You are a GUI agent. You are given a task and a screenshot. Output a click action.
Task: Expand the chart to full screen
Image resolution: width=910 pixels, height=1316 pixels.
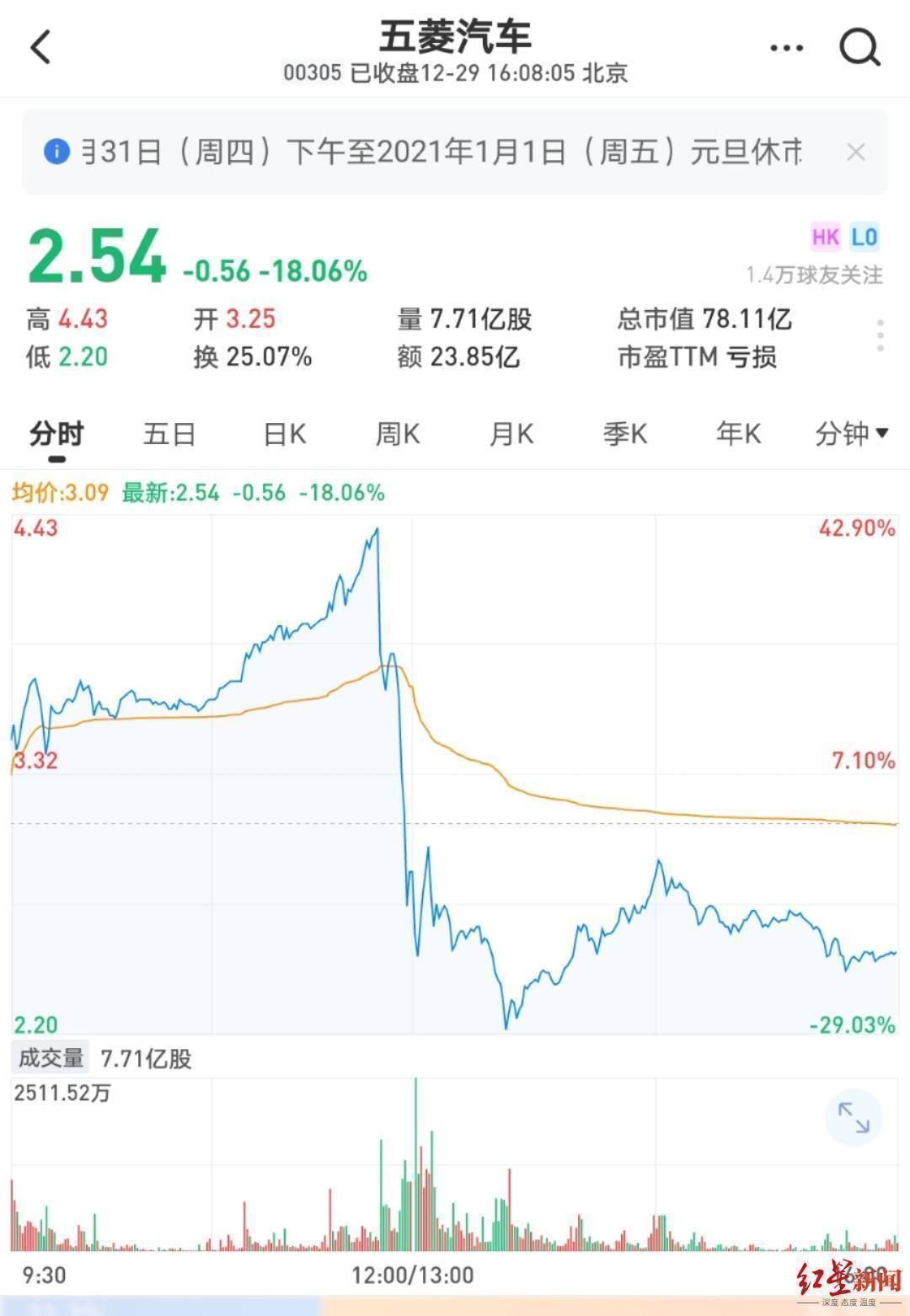pos(854,1118)
